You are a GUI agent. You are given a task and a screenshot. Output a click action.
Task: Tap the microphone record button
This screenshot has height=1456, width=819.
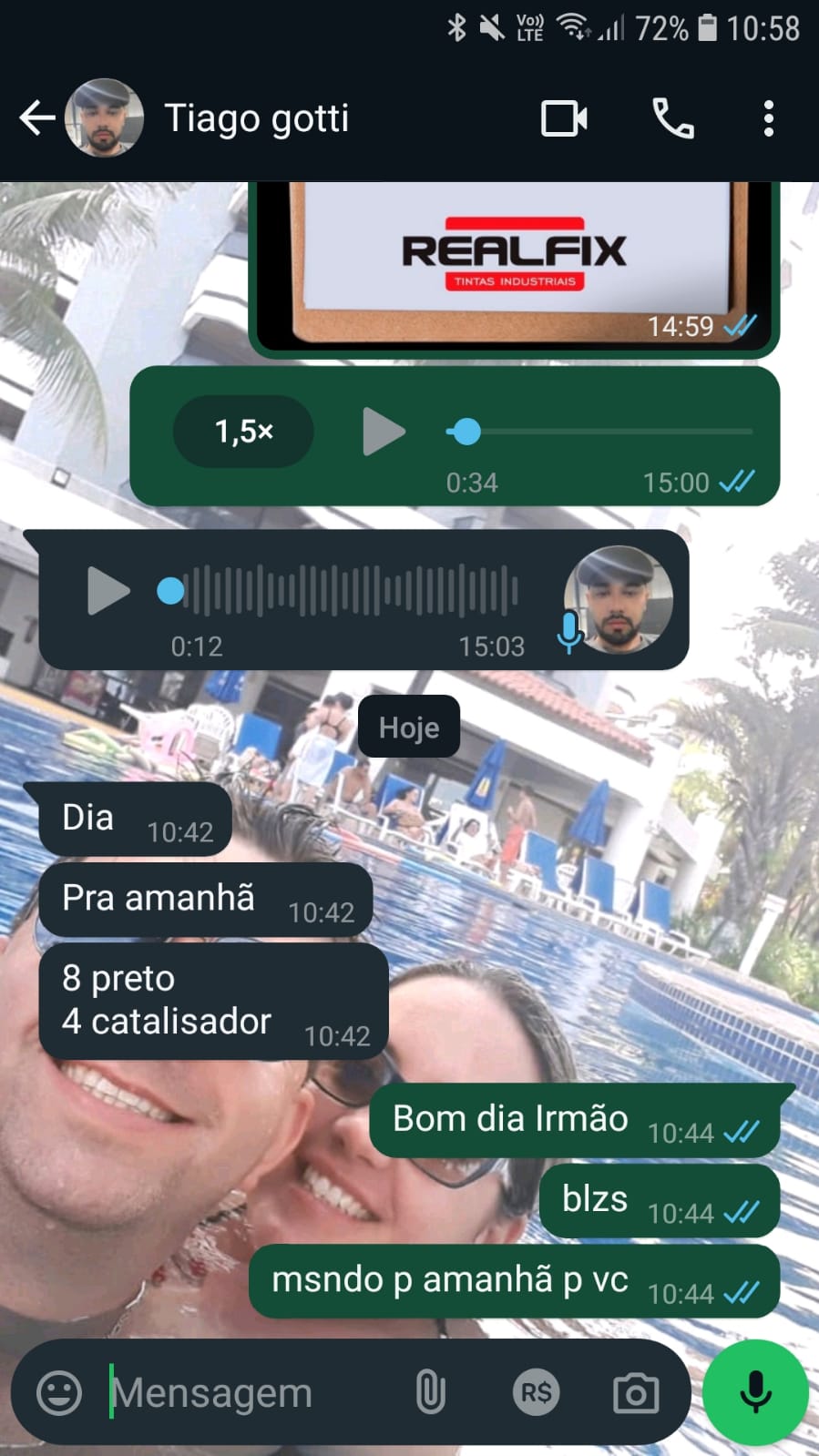tap(755, 1392)
